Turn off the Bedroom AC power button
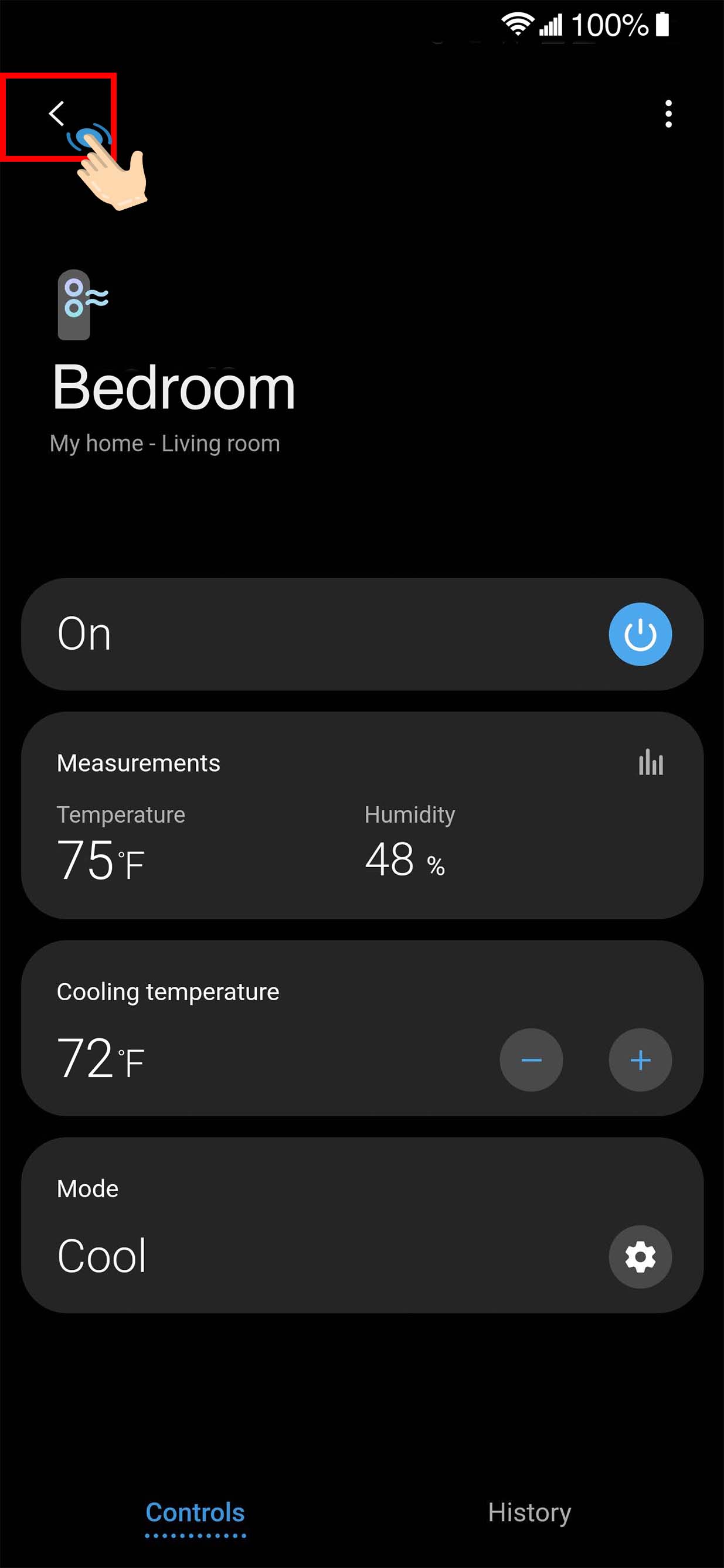The height and width of the screenshot is (1568, 724). [640, 634]
